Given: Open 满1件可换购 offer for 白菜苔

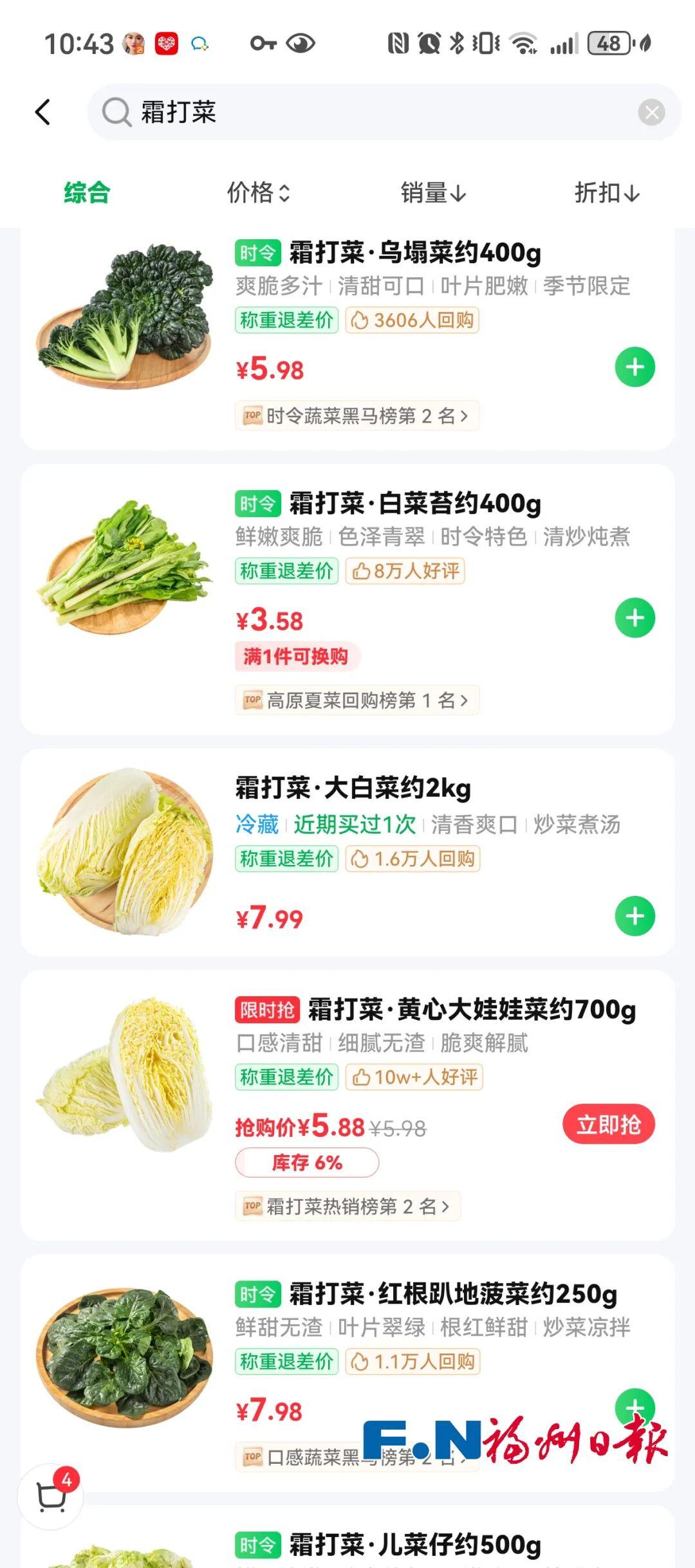Looking at the screenshot, I should point(296,657).
